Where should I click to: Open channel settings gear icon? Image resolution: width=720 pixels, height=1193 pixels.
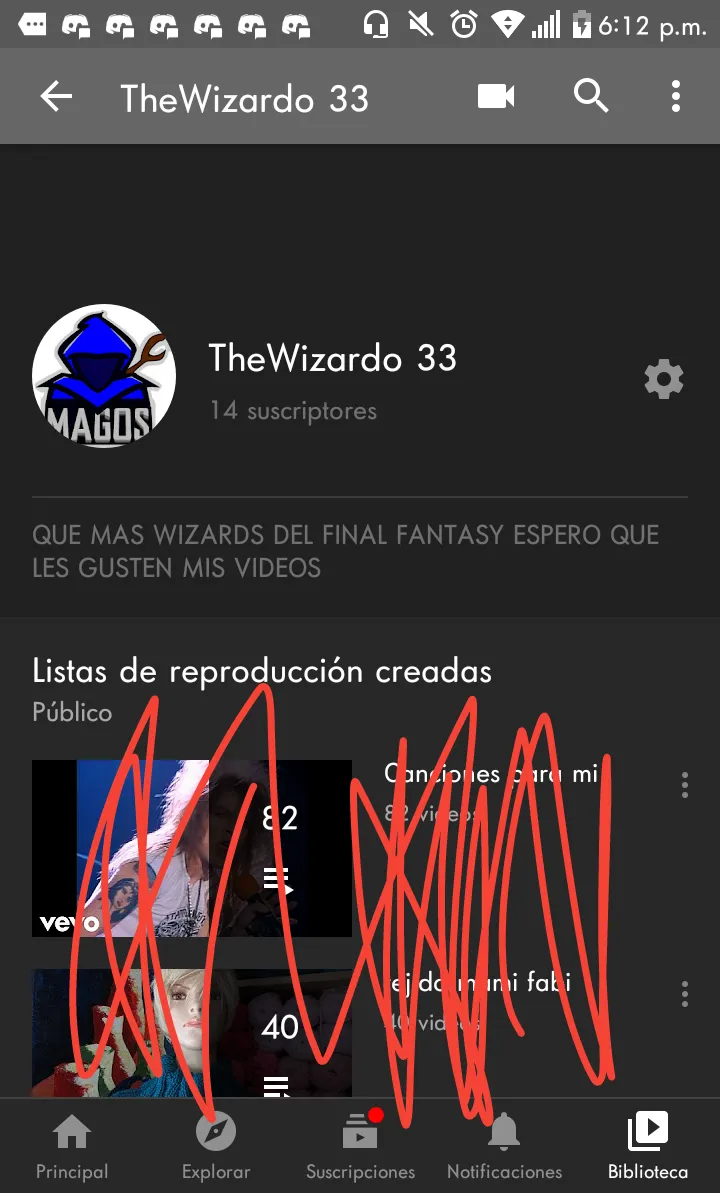coord(664,380)
